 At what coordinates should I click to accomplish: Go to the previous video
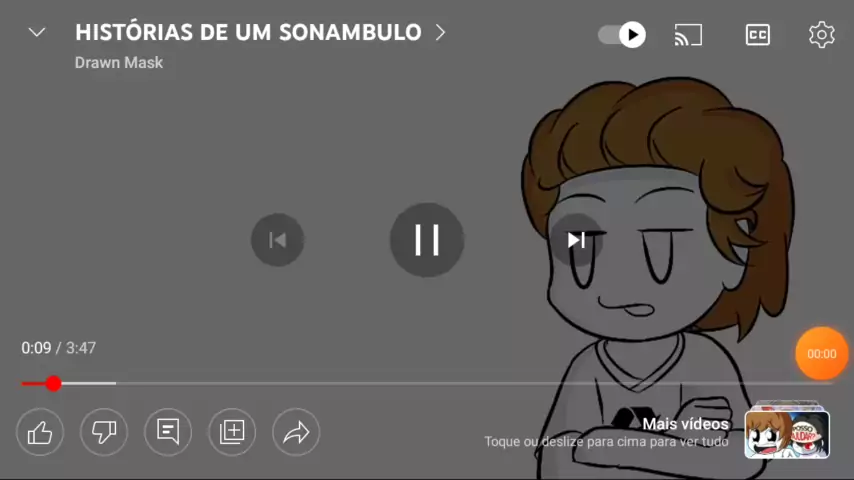point(277,240)
